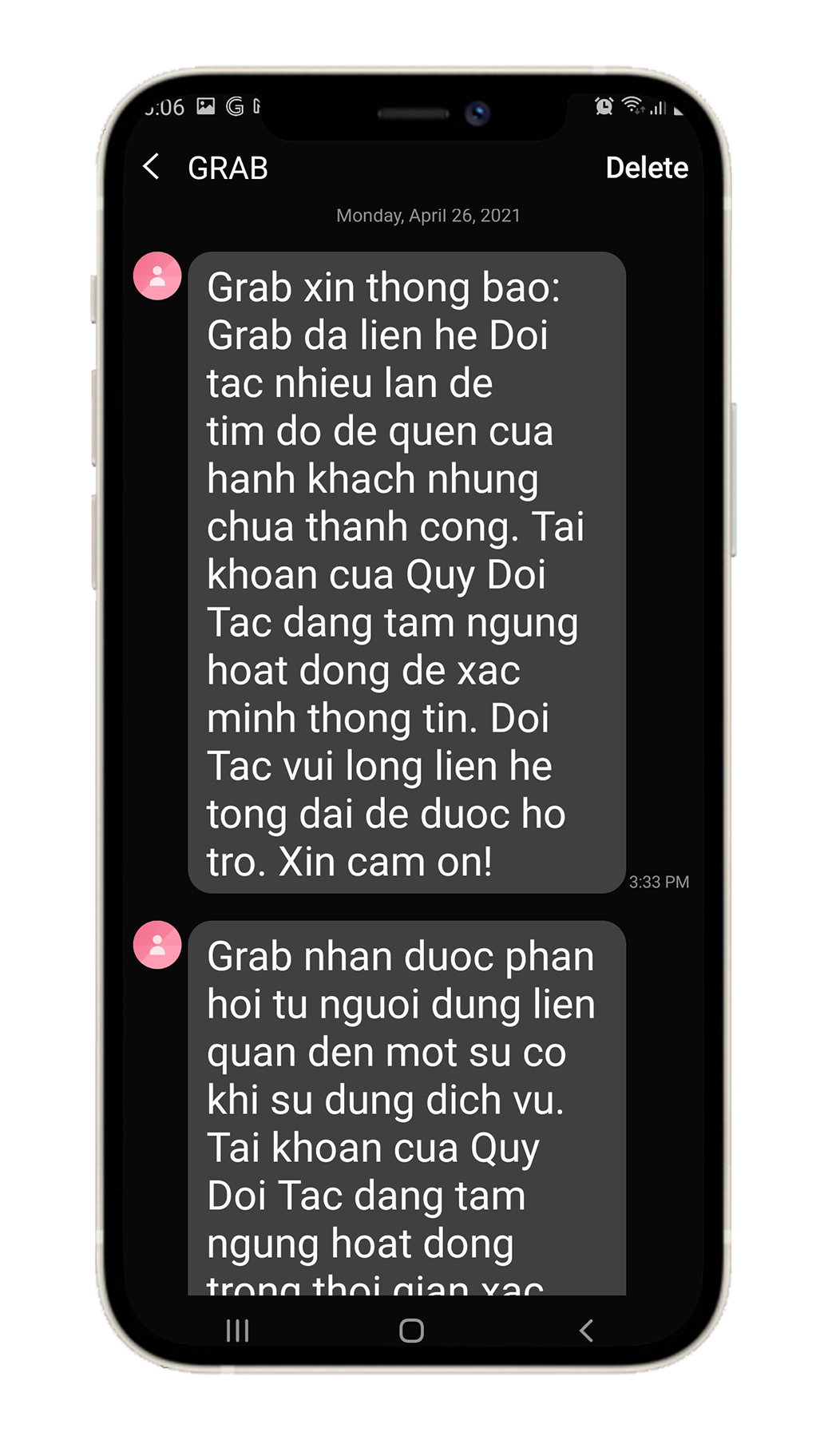
Task: Go back from the GRAB conversation
Action: [x=151, y=167]
